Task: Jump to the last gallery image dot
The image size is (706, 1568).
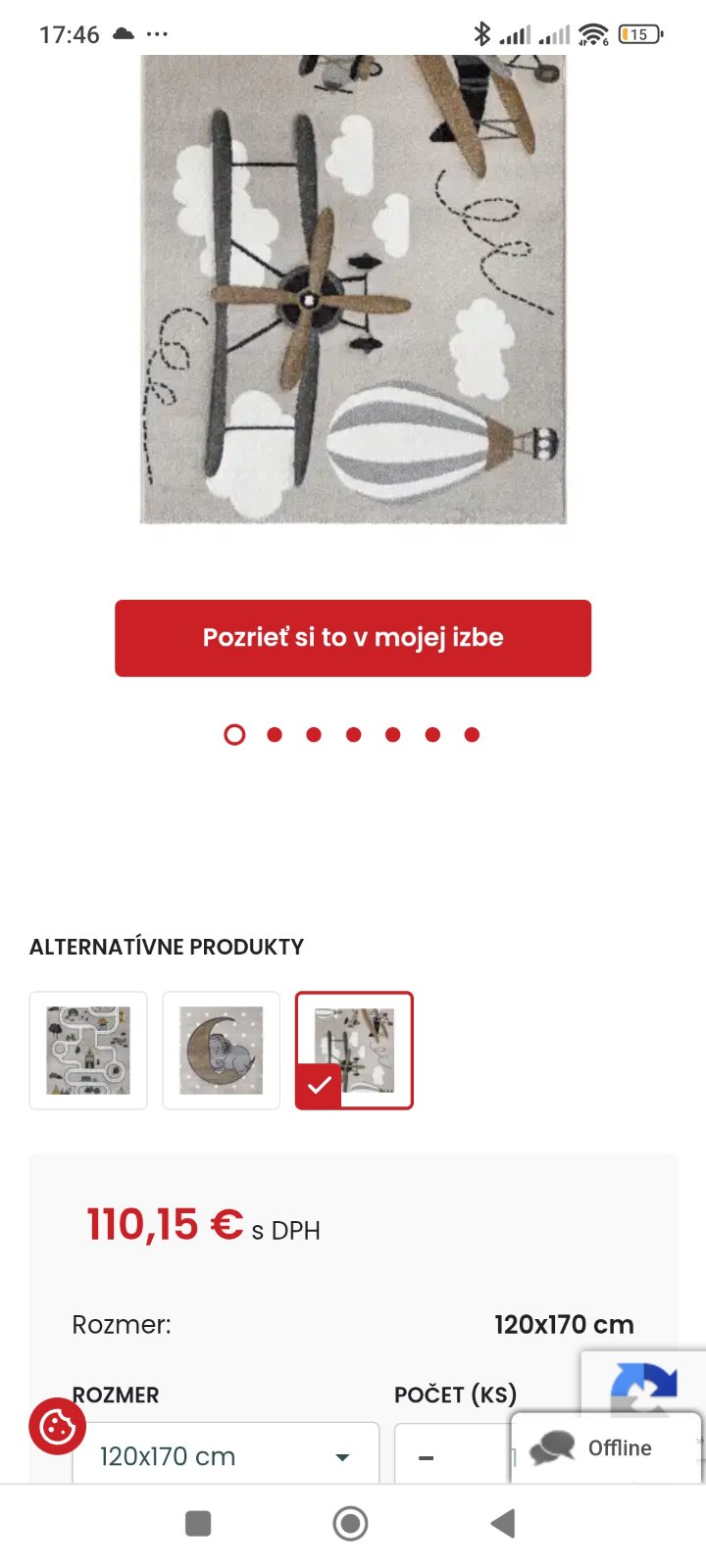Action: point(472,734)
